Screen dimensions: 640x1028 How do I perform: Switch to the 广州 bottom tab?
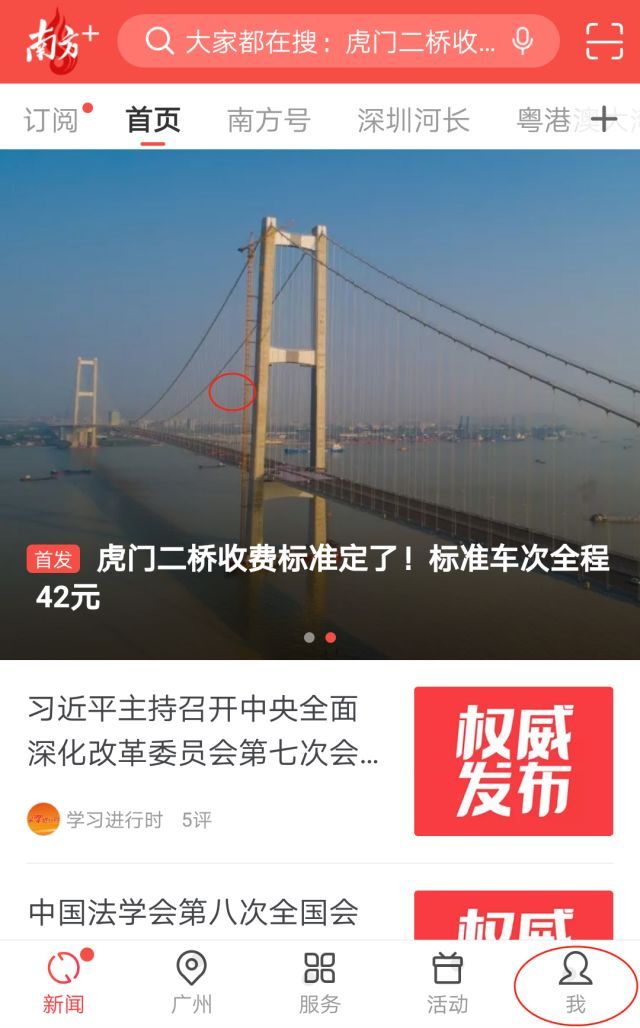tap(191, 982)
